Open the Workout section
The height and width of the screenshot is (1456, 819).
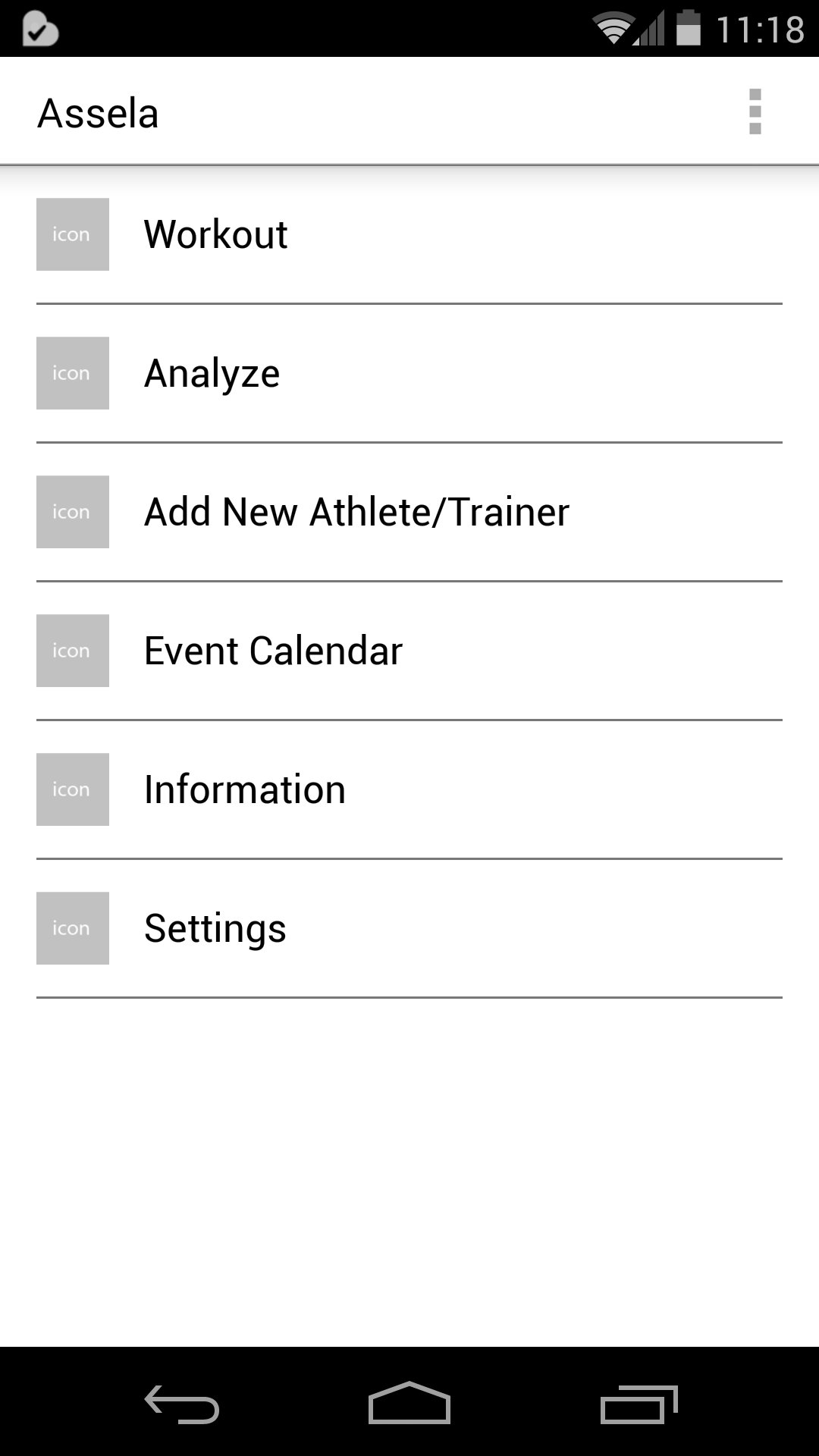coord(409,234)
